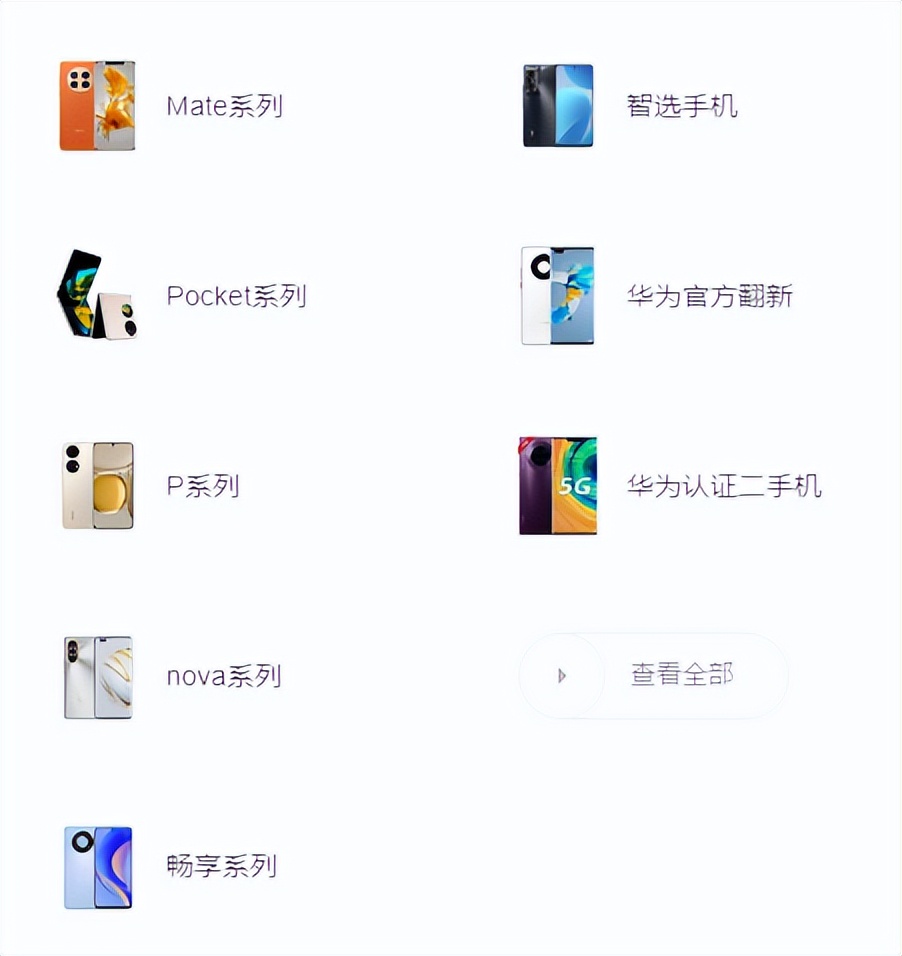Open the 畅享系列 category link
Image resolution: width=902 pixels, height=956 pixels.
(222, 867)
